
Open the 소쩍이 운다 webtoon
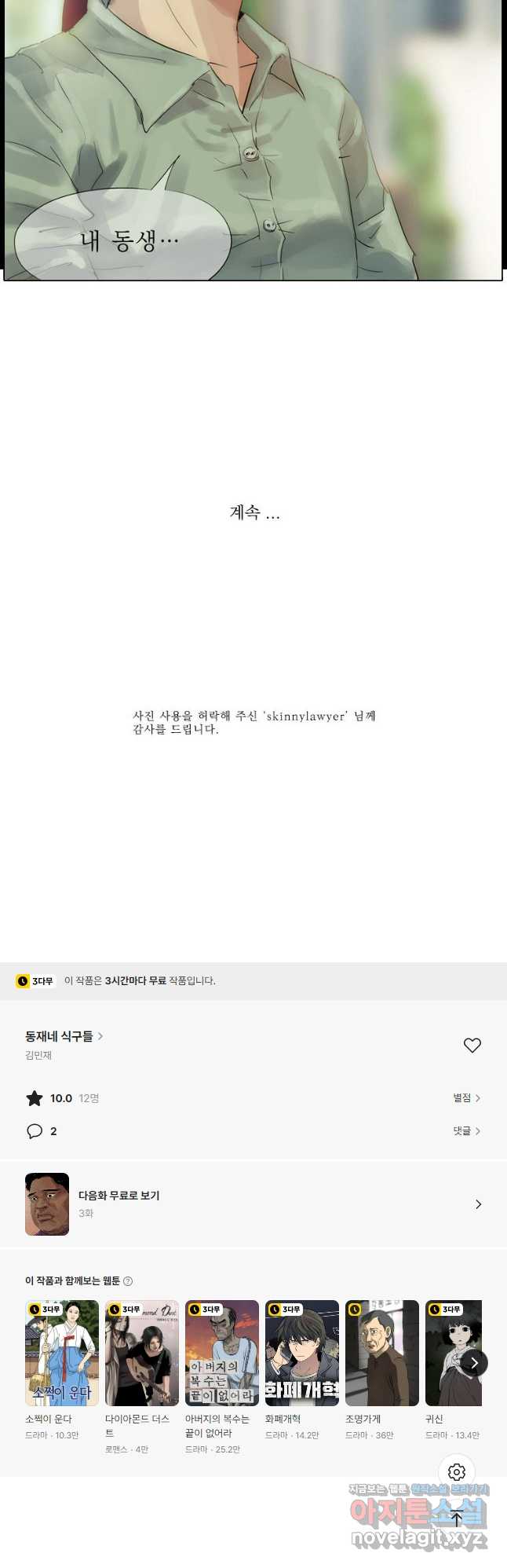tap(62, 1353)
